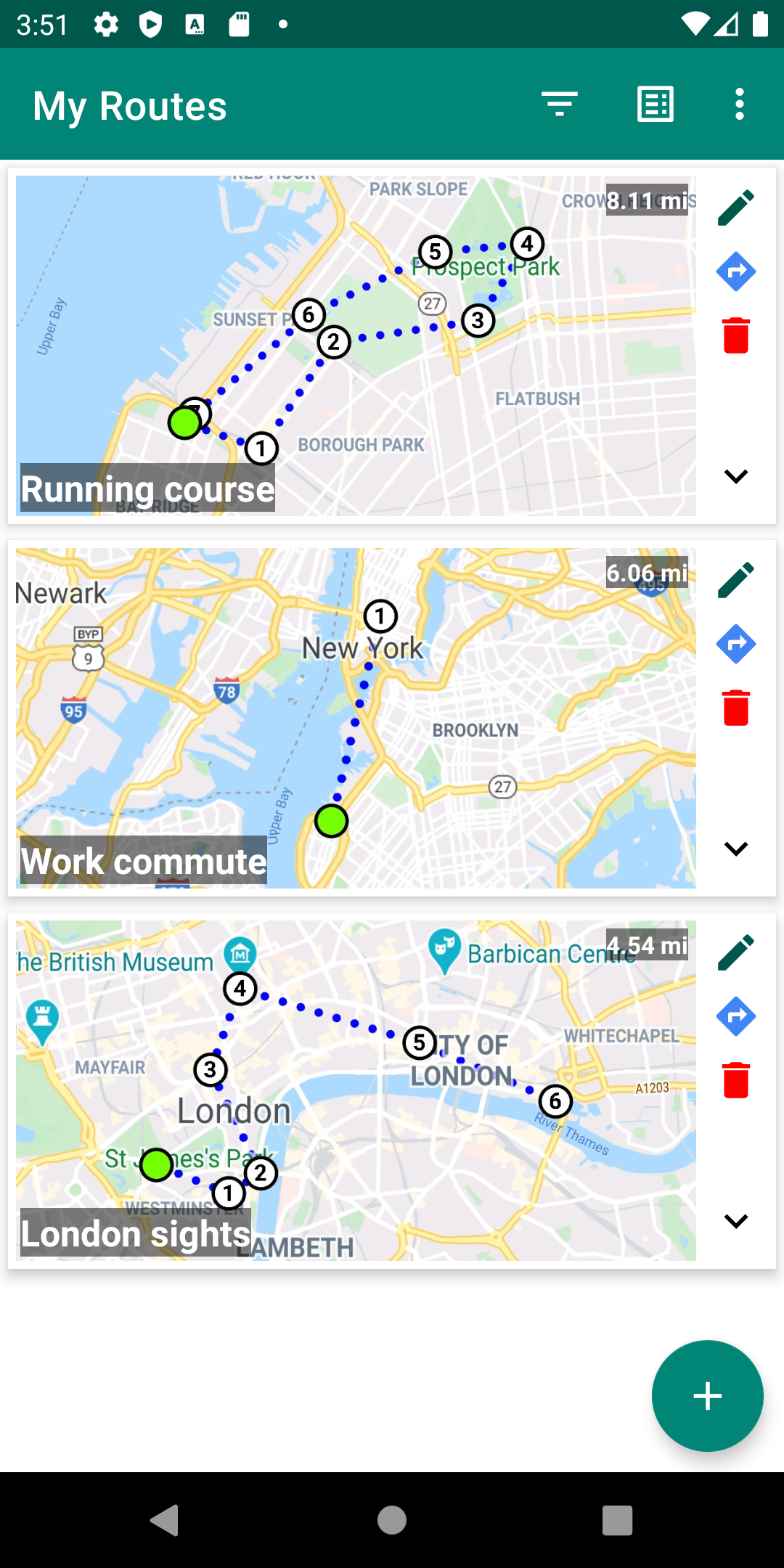This screenshot has width=784, height=1568.
Task: Switch to list view via app bar icon
Action: coord(655,105)
